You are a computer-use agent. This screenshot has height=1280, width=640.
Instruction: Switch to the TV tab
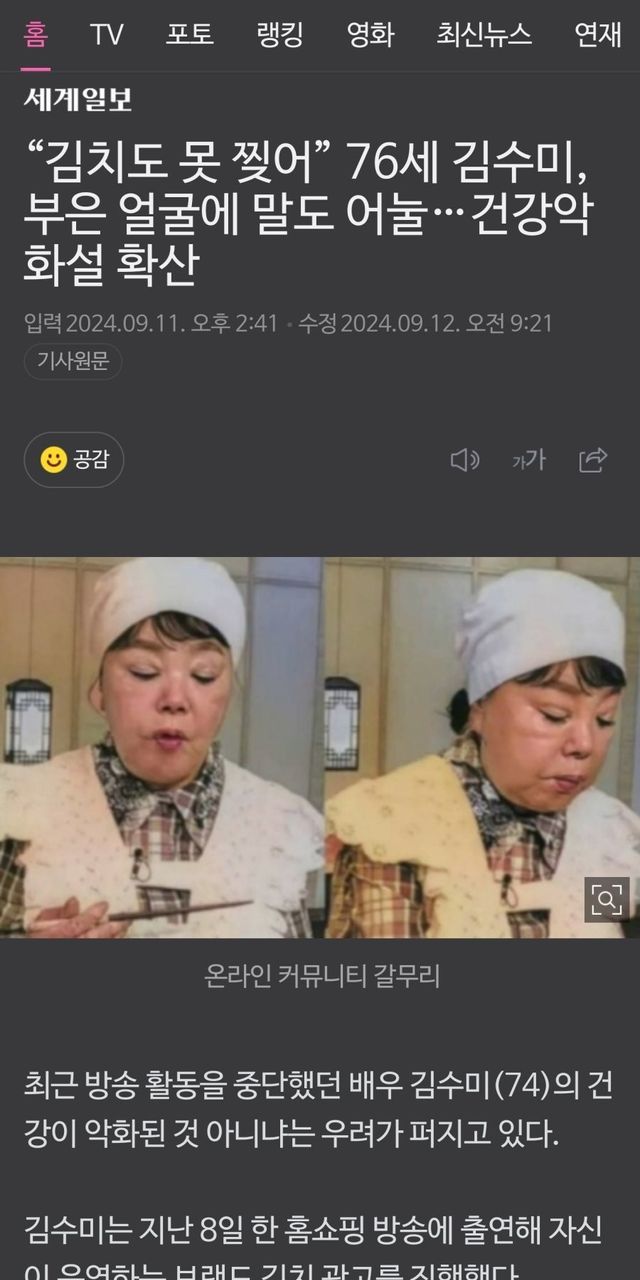pyautogui.click(x=107, y=35)
